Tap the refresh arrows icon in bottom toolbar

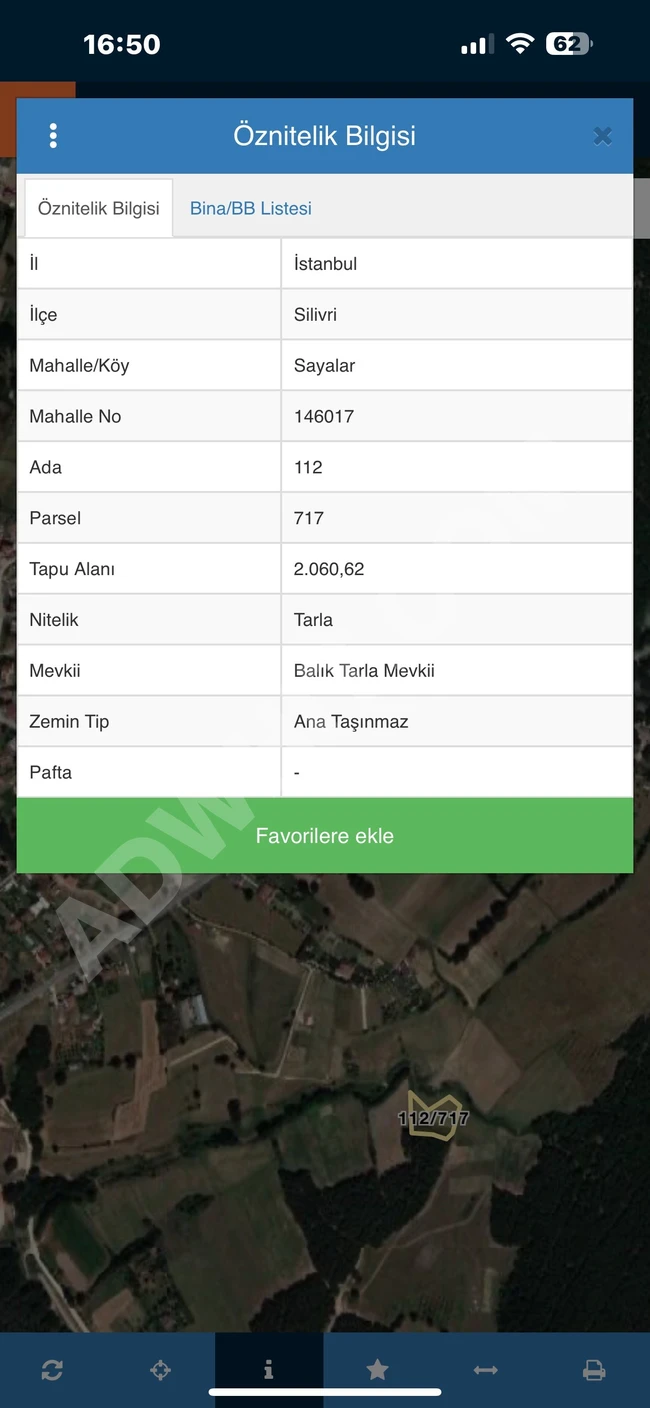(52, 1370)
